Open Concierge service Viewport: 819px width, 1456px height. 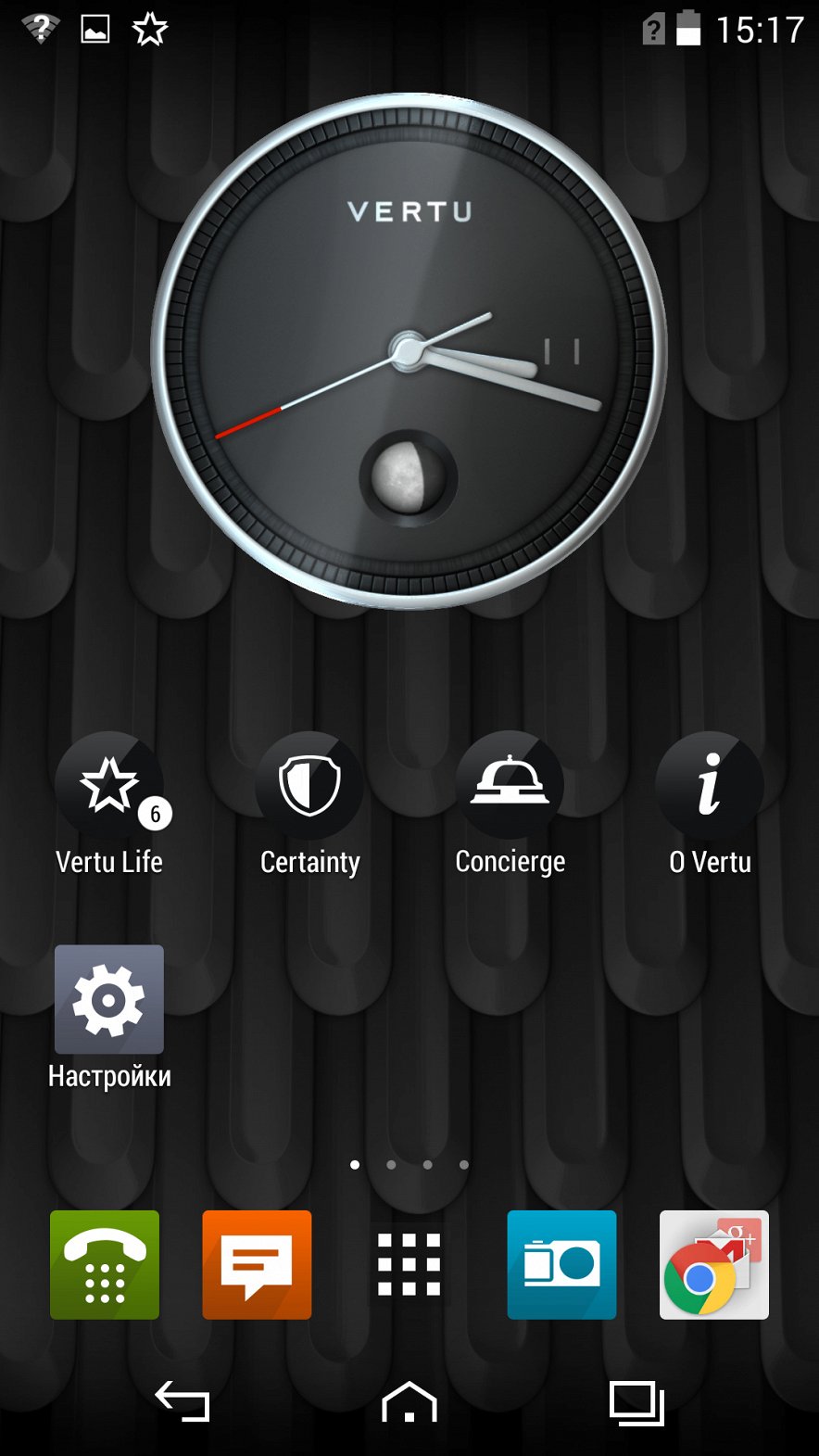[510, 786]
